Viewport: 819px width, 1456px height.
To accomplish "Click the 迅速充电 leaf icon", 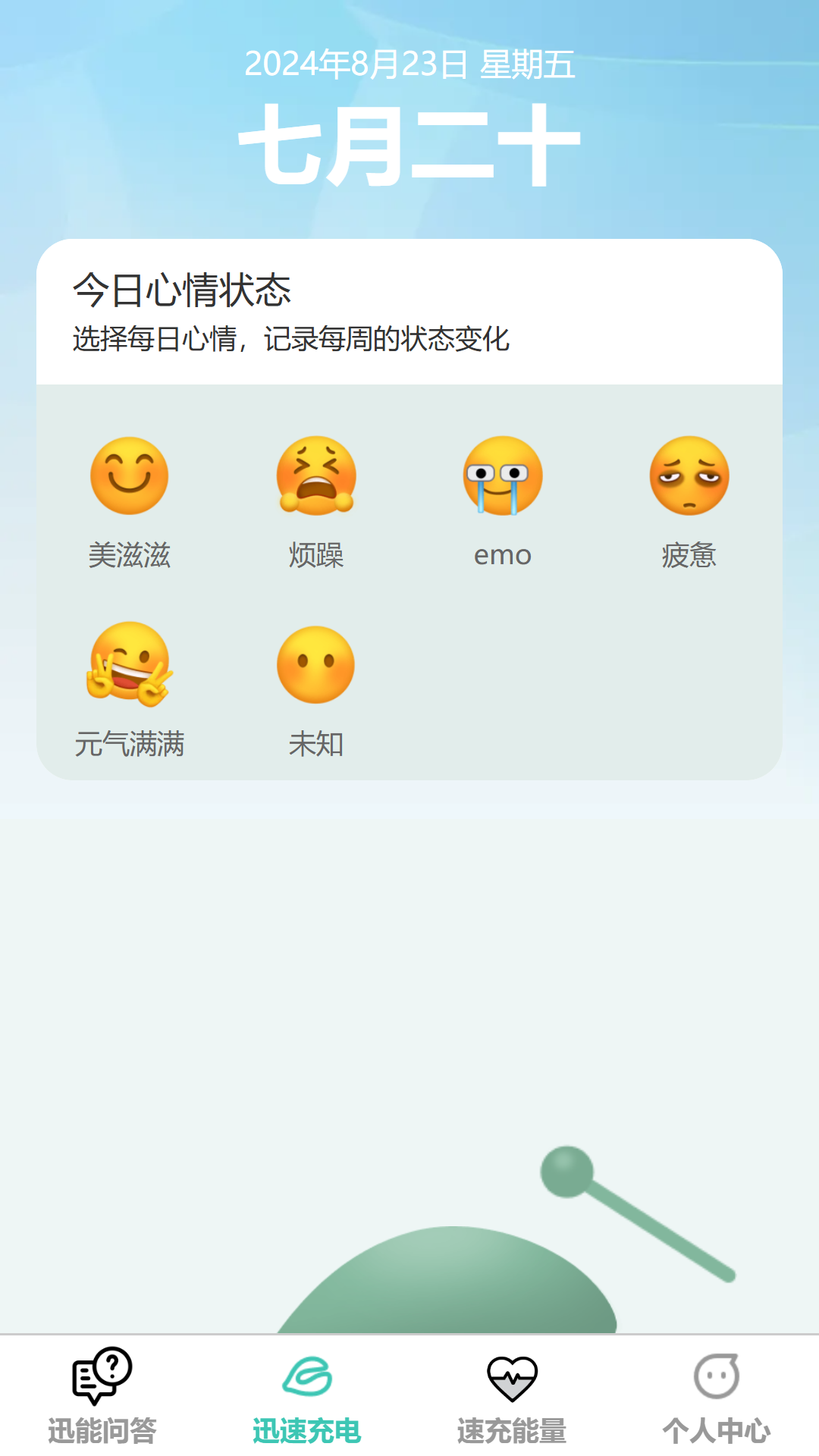I will 306,1388.
